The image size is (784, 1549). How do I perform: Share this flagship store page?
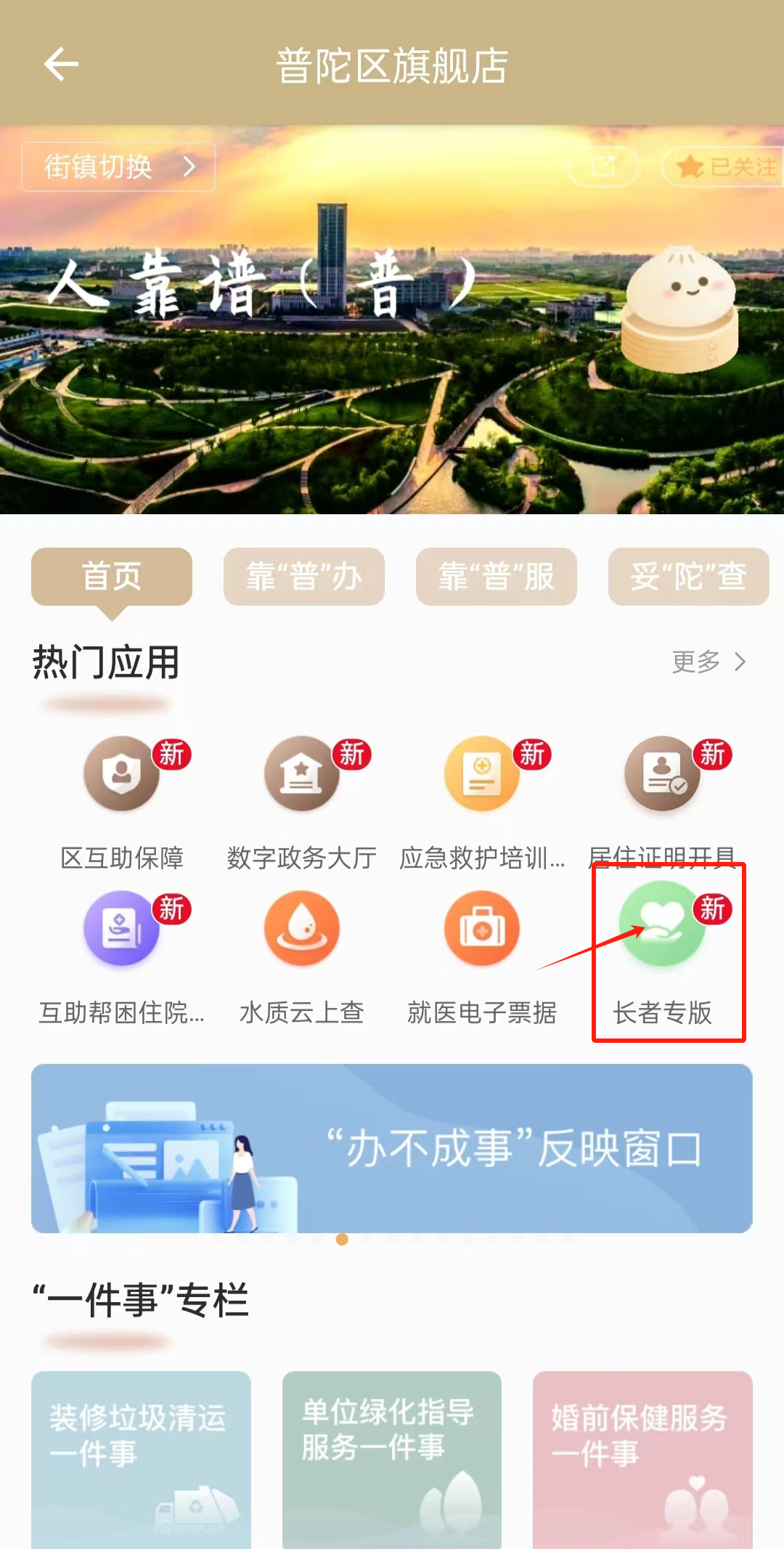[x=603, y=167]
